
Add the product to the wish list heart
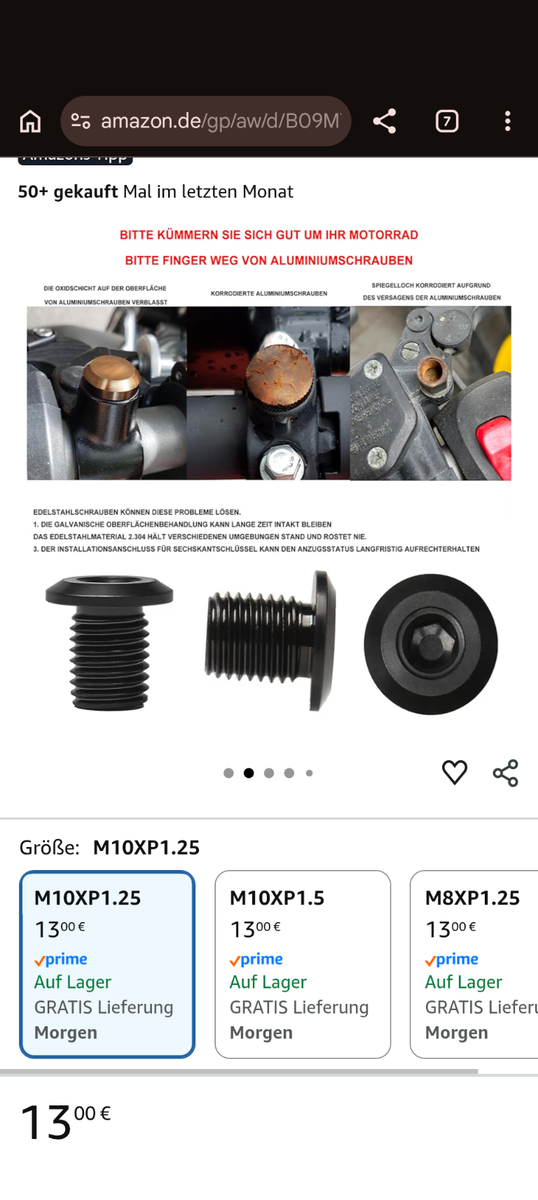pos(455,772)
